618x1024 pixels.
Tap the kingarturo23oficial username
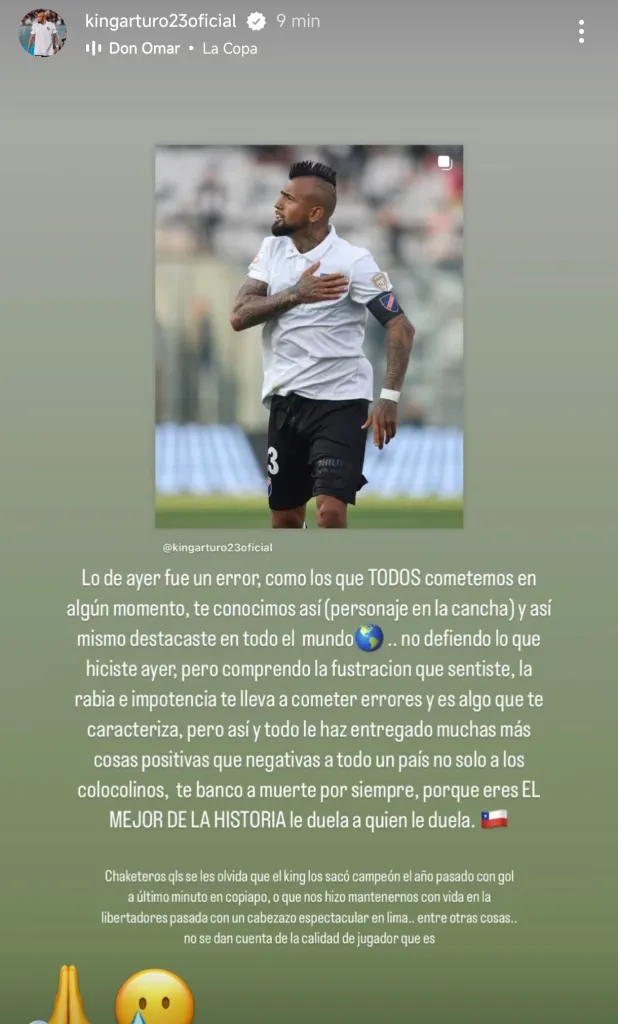pos(160,21)
